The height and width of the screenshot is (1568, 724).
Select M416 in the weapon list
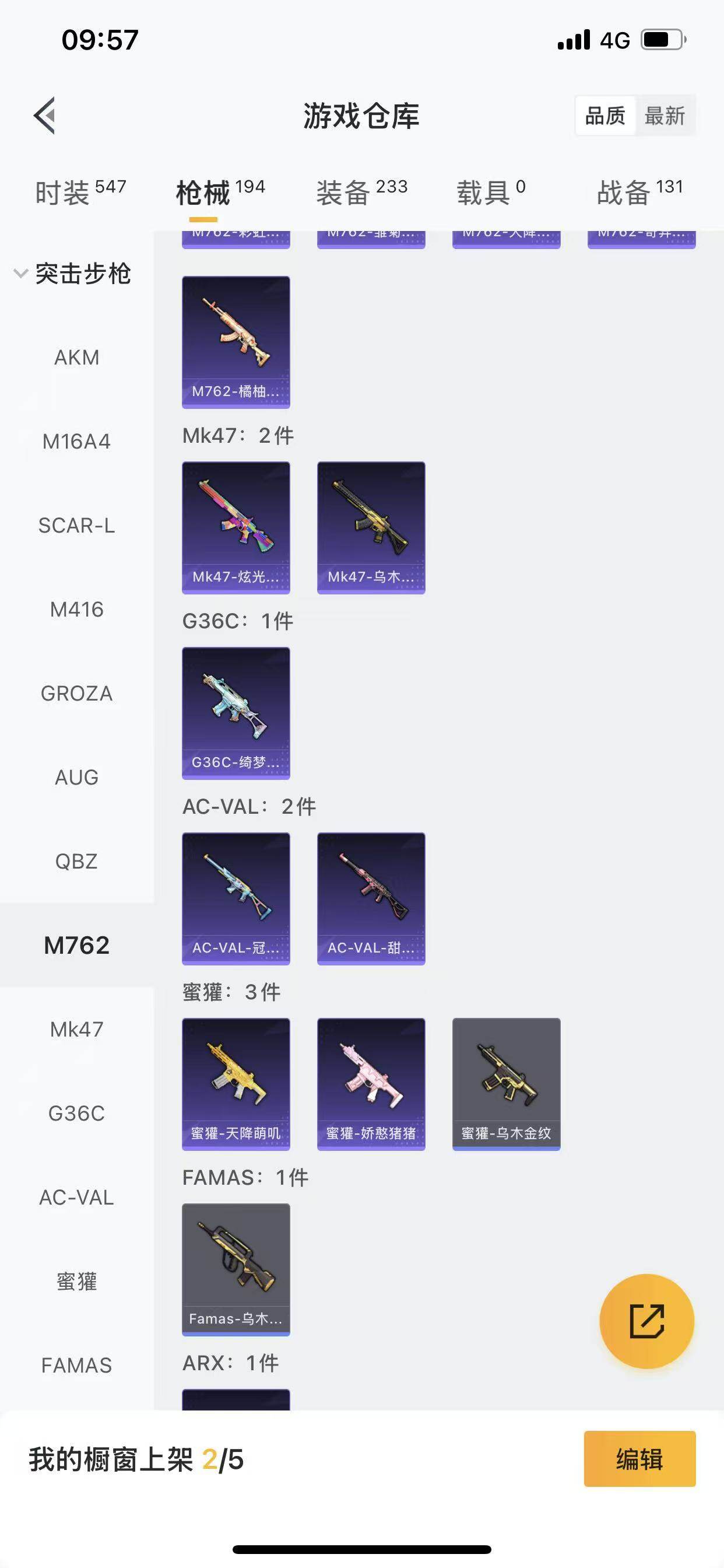pyautogui.click(x=77, y=610)
